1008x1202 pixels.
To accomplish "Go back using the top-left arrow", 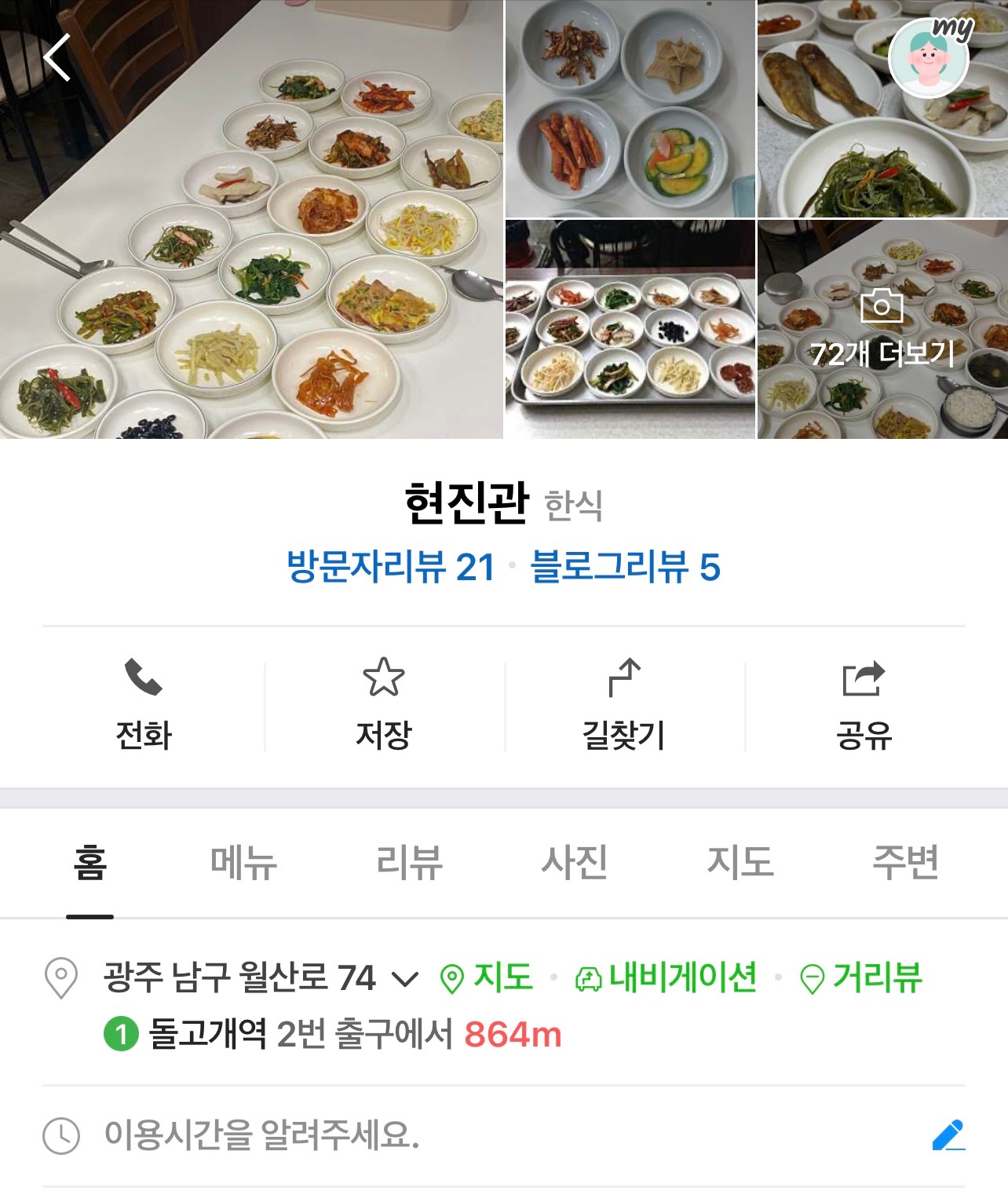I will coord(57,57).
